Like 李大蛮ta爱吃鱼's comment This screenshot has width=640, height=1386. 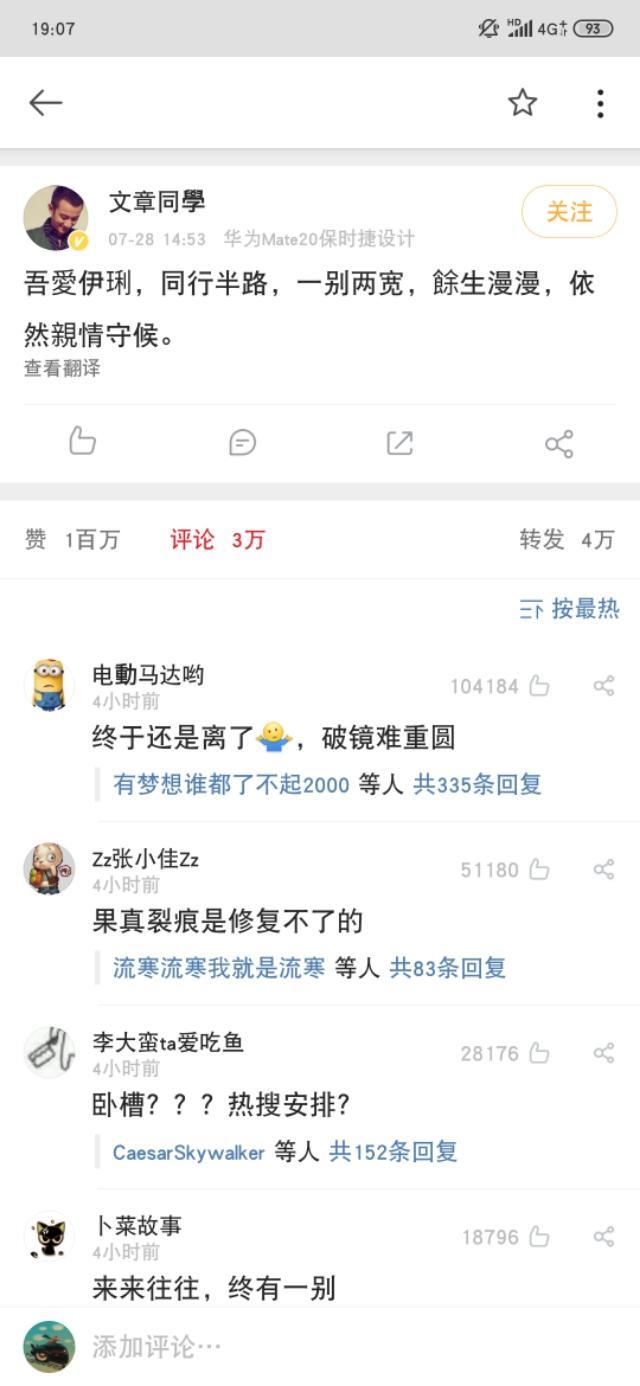[539, 1053]
